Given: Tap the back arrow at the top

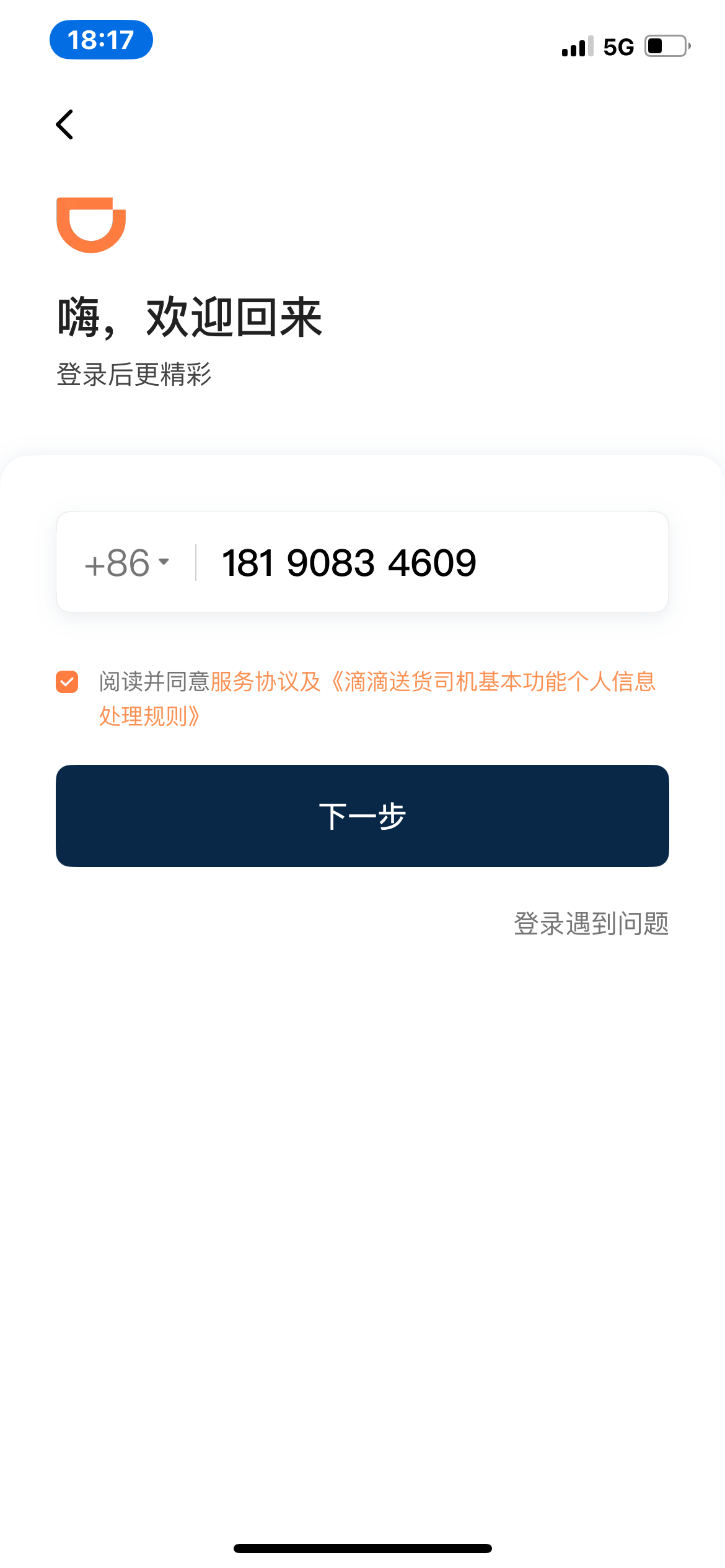Looking at the screenshot, I should pyautogui.click(x=64, y=124).
